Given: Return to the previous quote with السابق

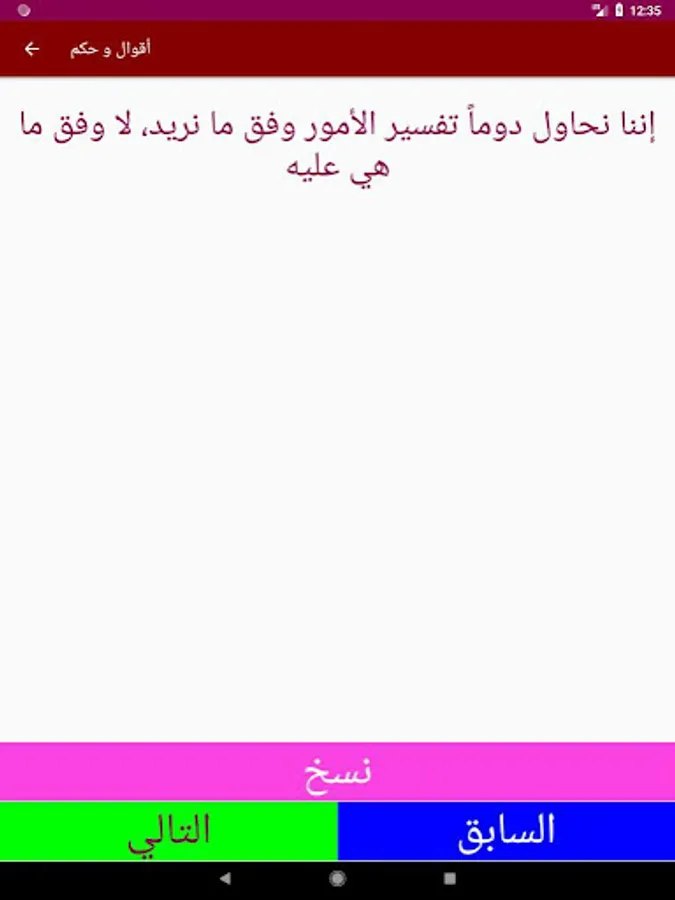Looking at the screenshot, I should point(506,831).
